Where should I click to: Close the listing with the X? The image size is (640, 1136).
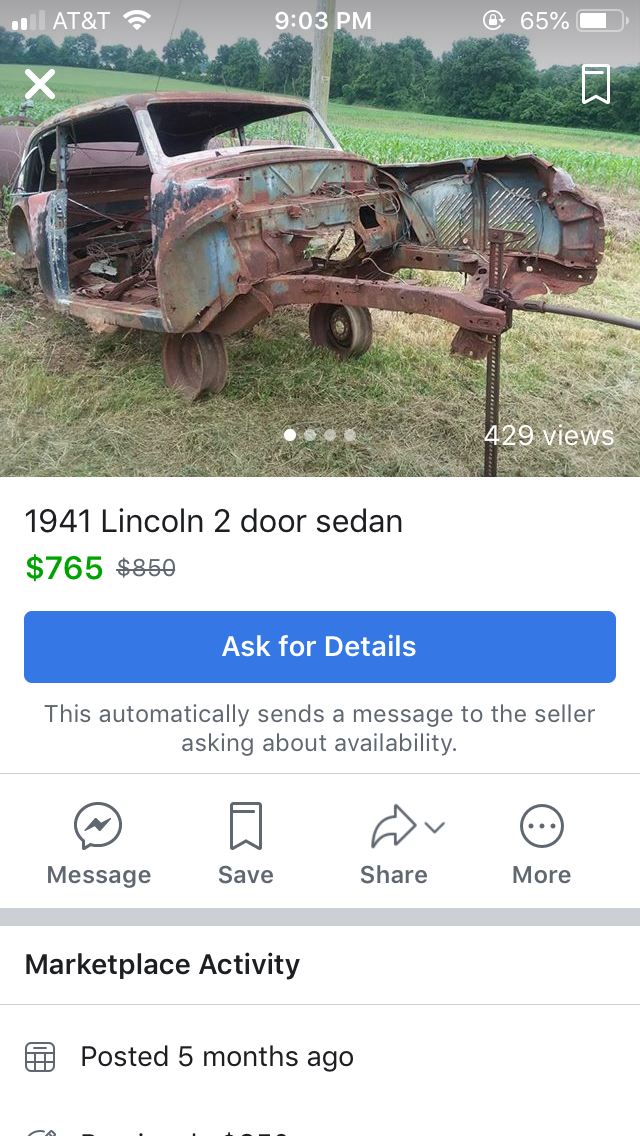[40, 84]
